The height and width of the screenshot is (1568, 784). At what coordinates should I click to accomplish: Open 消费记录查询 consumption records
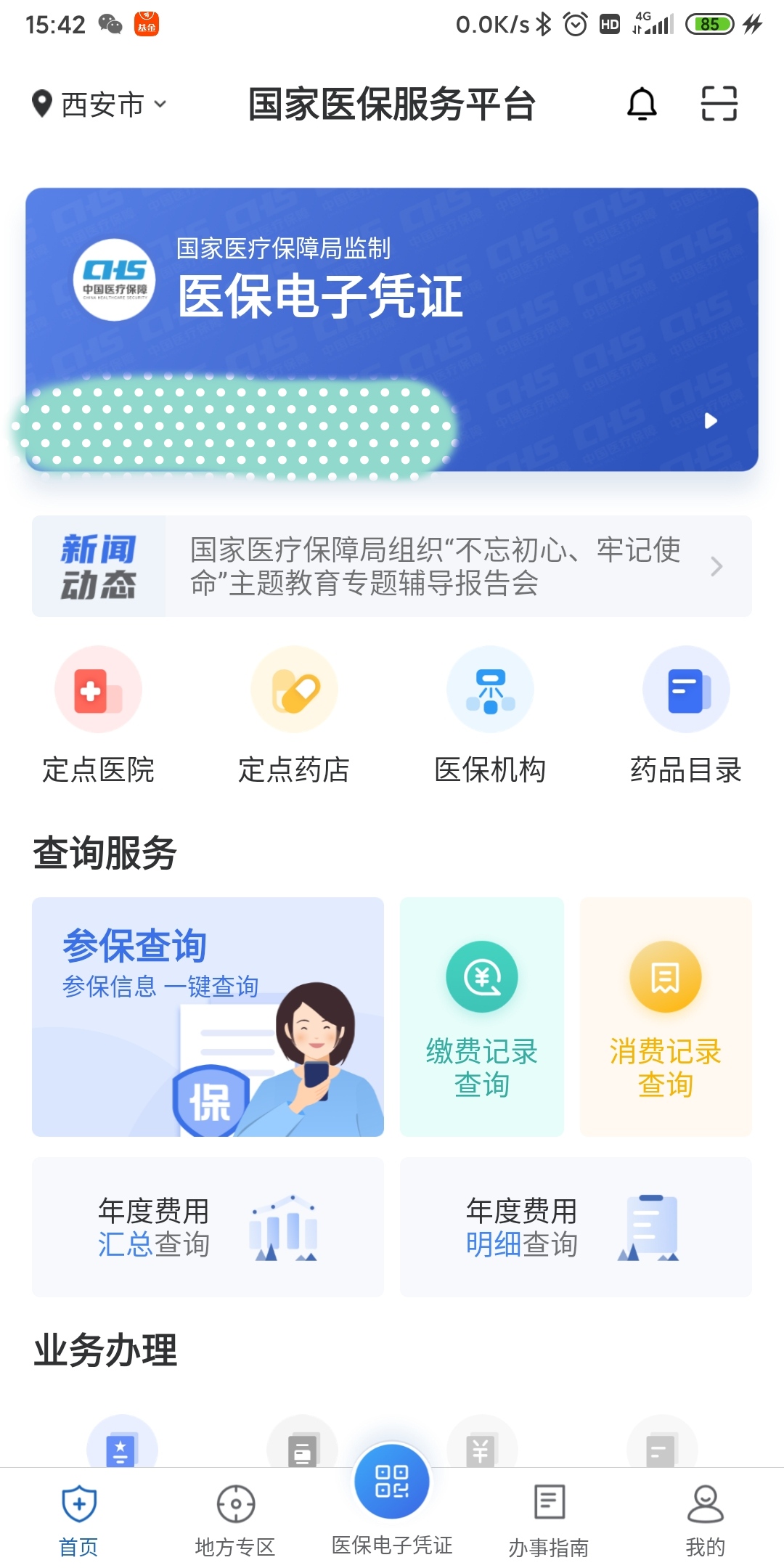click(665, 1016)
